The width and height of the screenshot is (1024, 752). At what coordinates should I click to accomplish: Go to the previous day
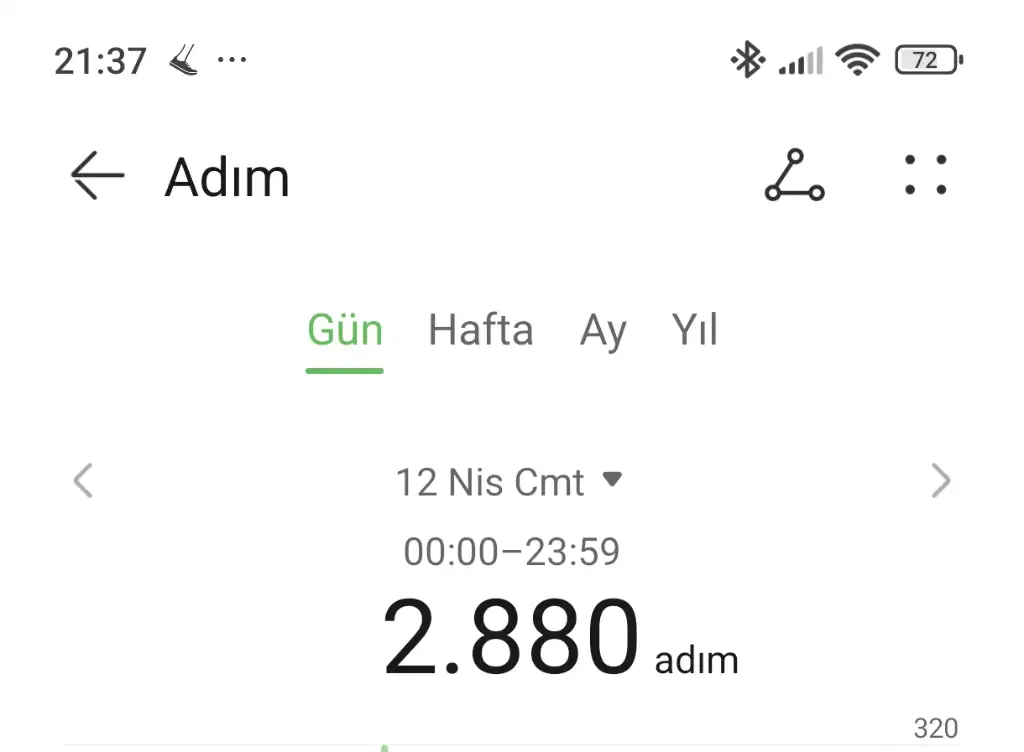pyautogui.click(x=83, y=481)
